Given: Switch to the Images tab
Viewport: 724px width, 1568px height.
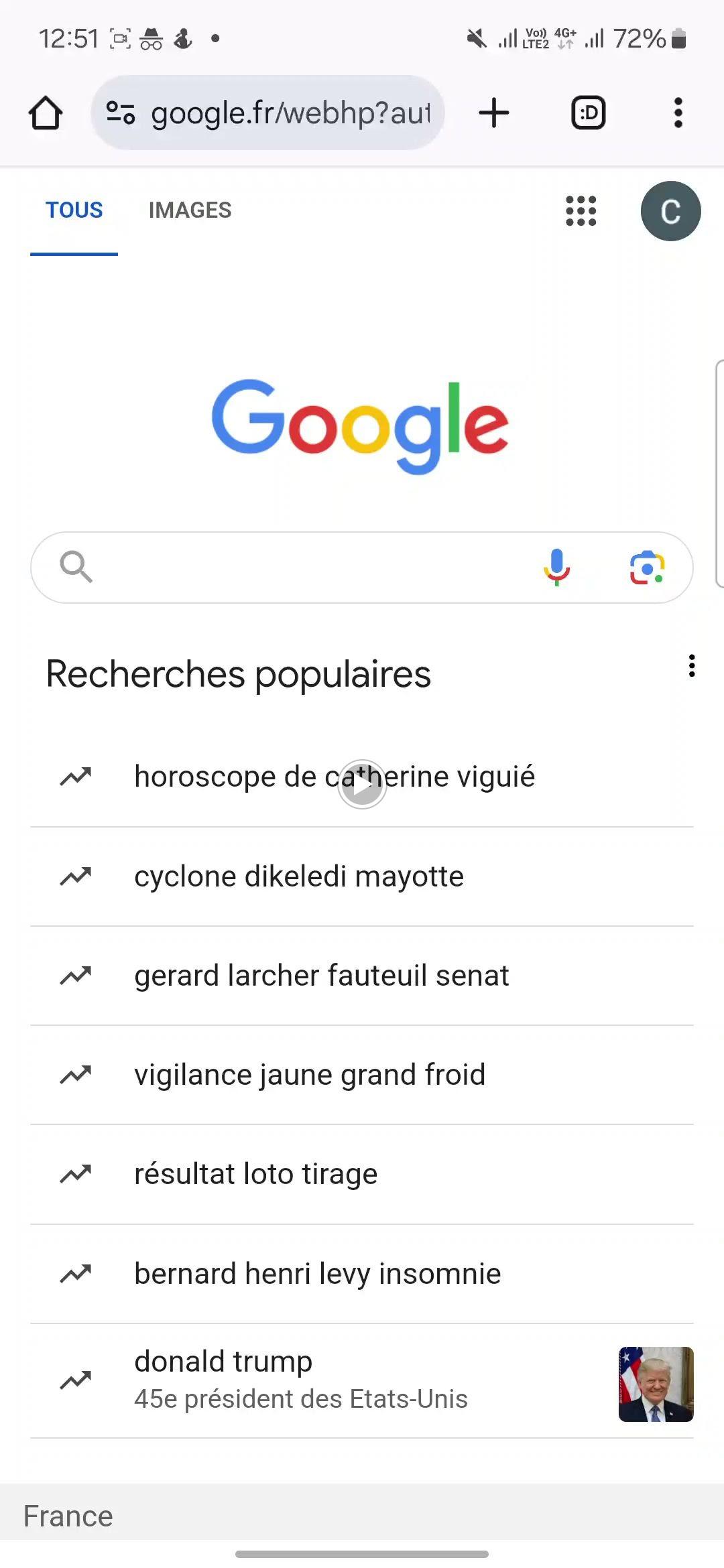Looking at the screenshot, I should [x=190, y=210].
